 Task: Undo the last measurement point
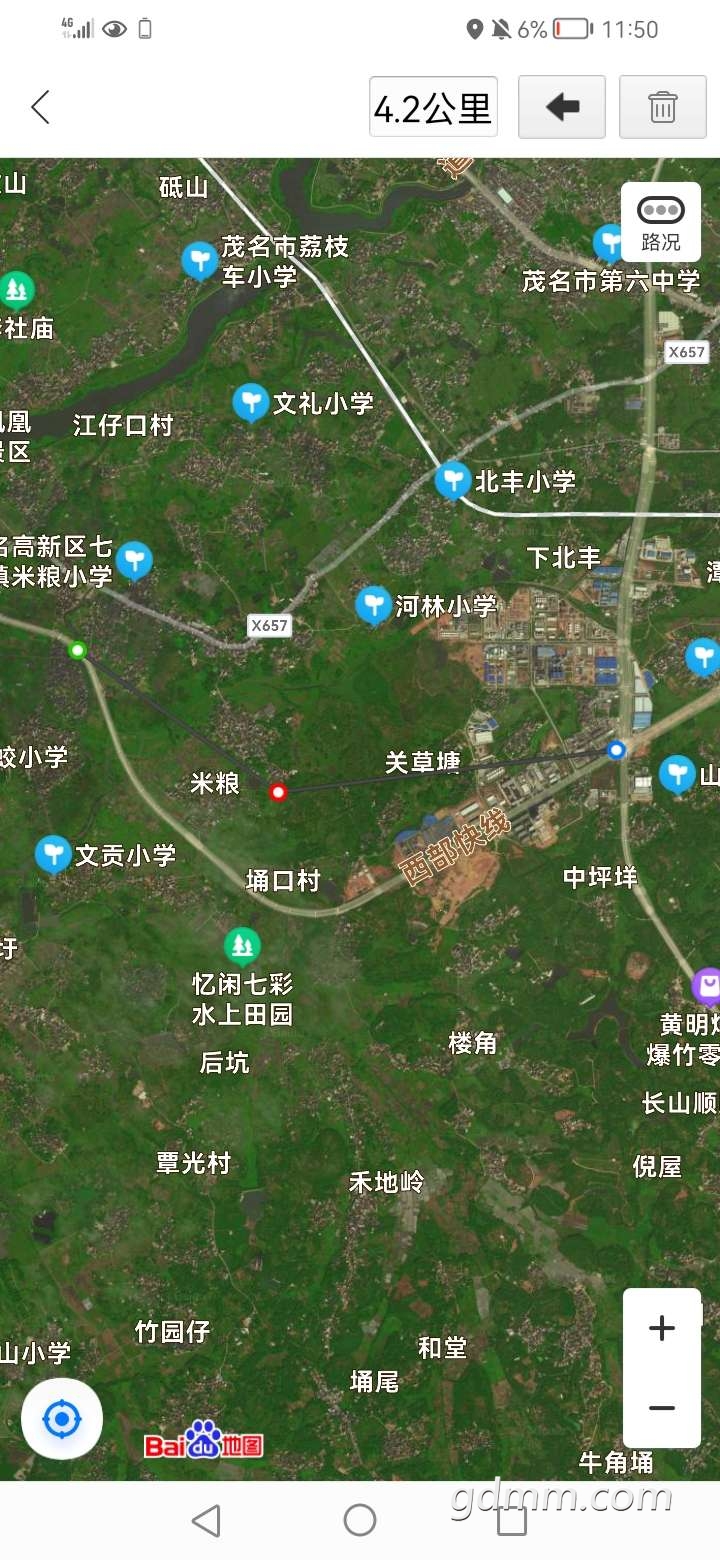pos(562,107)
